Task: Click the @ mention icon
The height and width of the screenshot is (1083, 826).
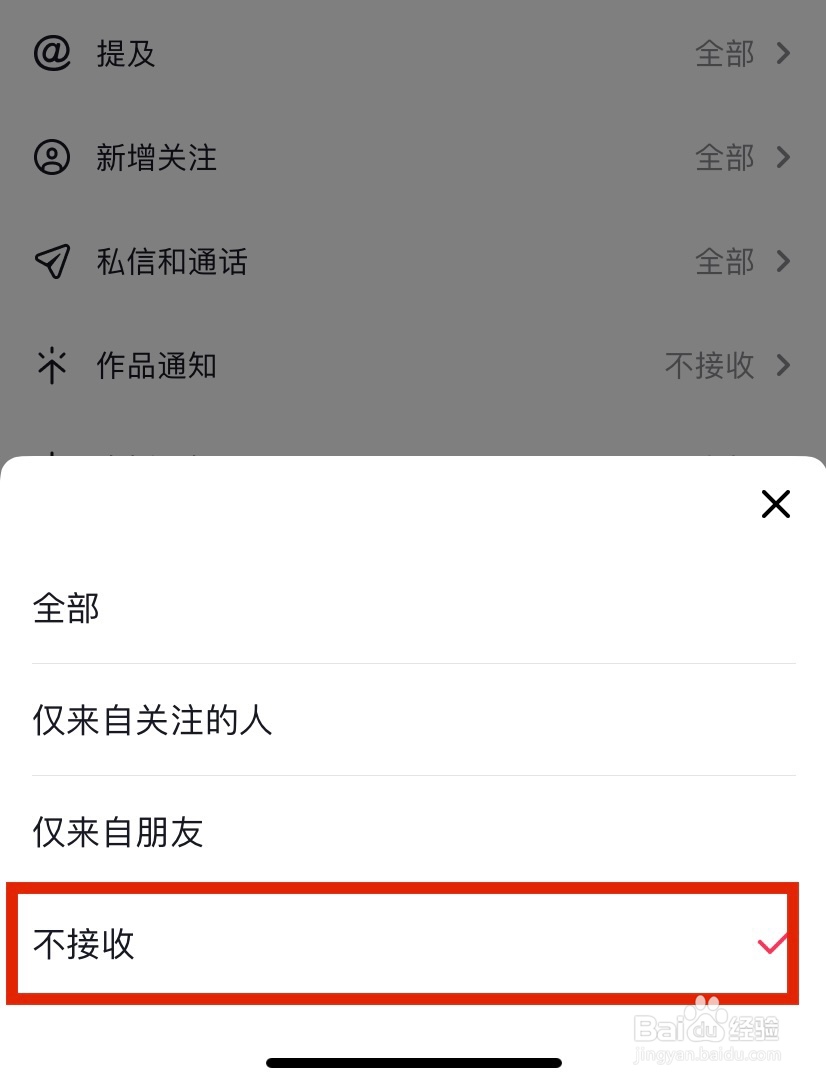Action: tap(52, 54)
